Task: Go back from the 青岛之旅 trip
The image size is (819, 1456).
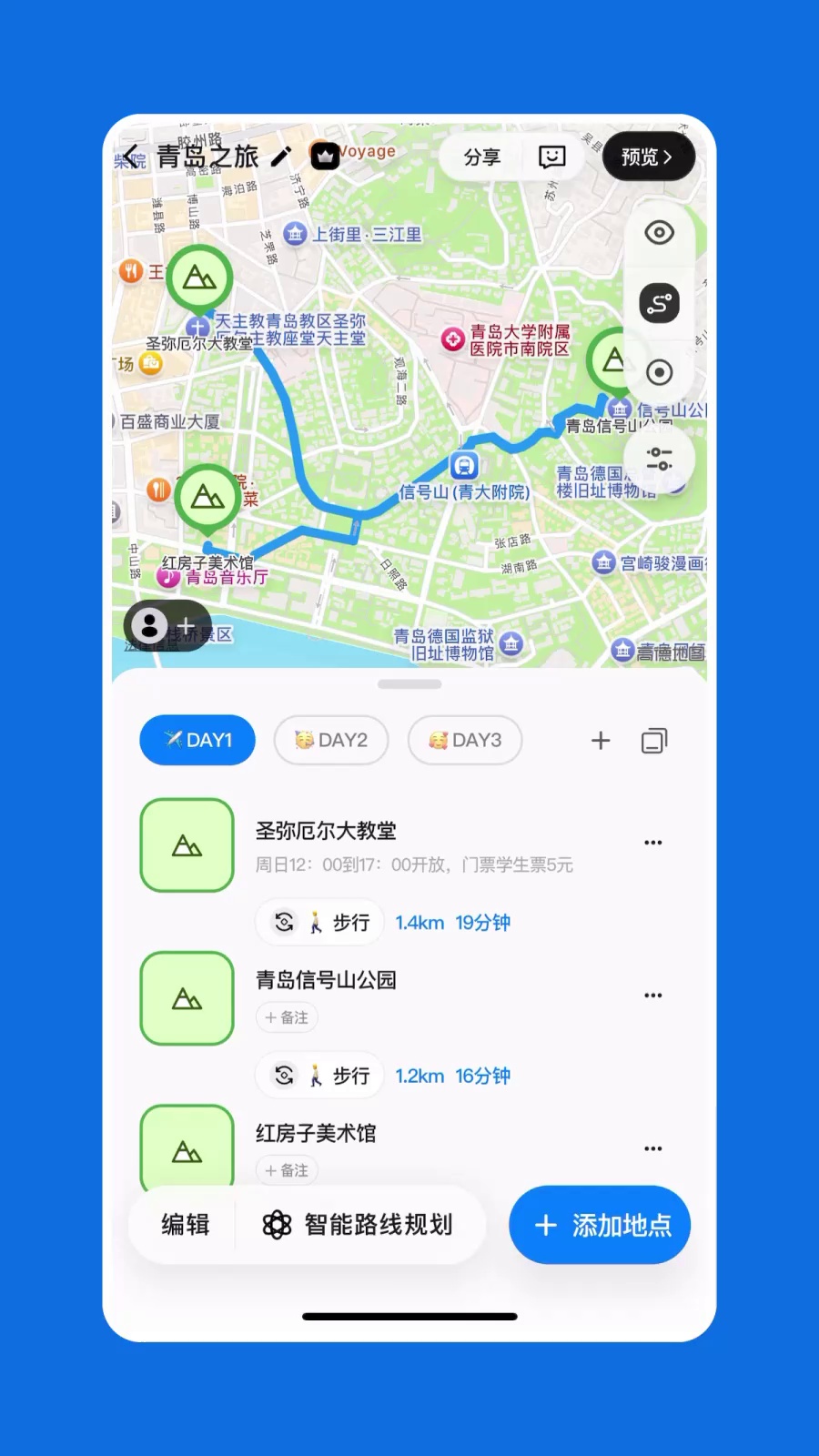Action: (132, 157)
